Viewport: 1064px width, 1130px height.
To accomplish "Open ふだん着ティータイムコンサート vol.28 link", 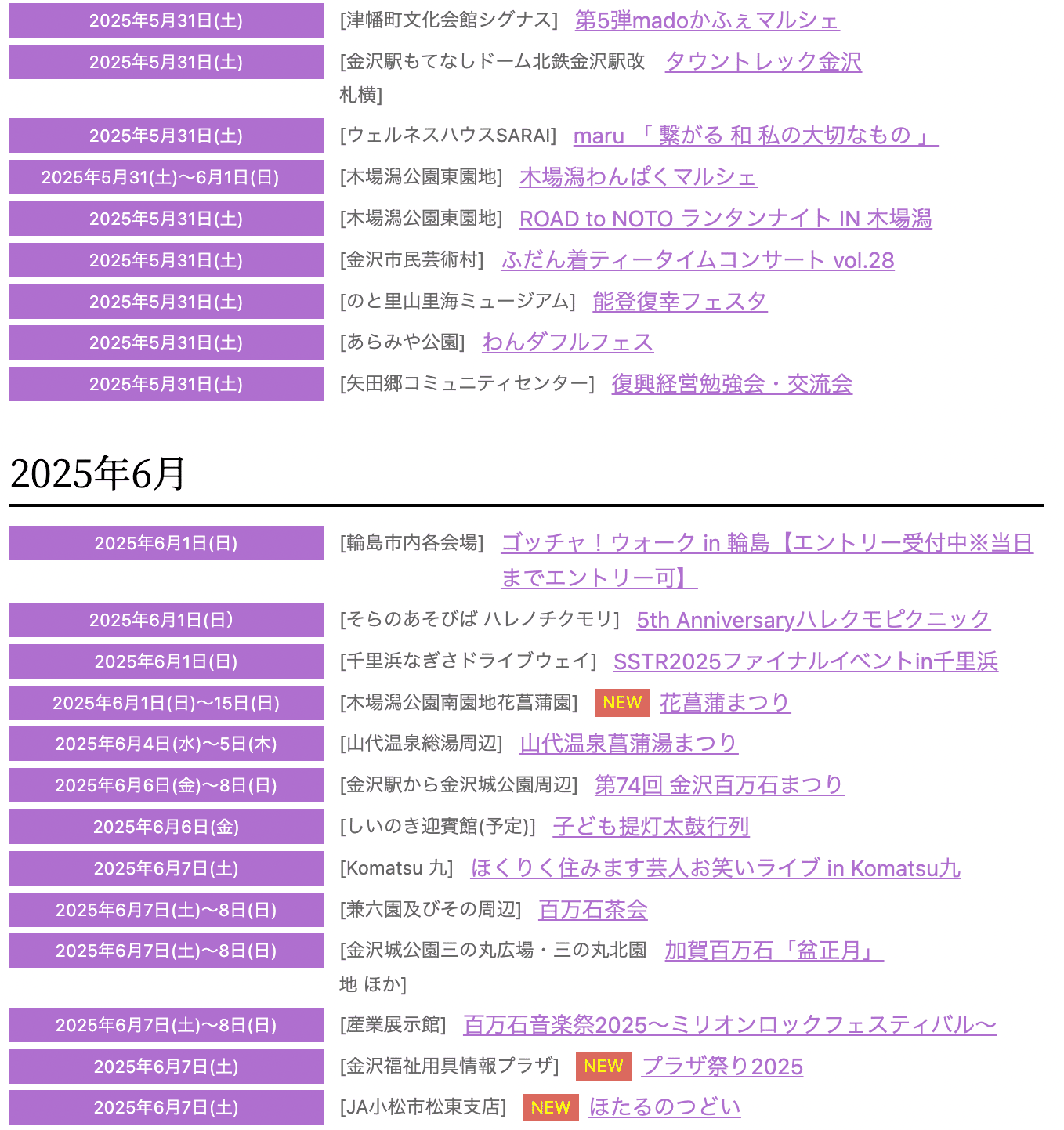I will [x=697, y=260].
